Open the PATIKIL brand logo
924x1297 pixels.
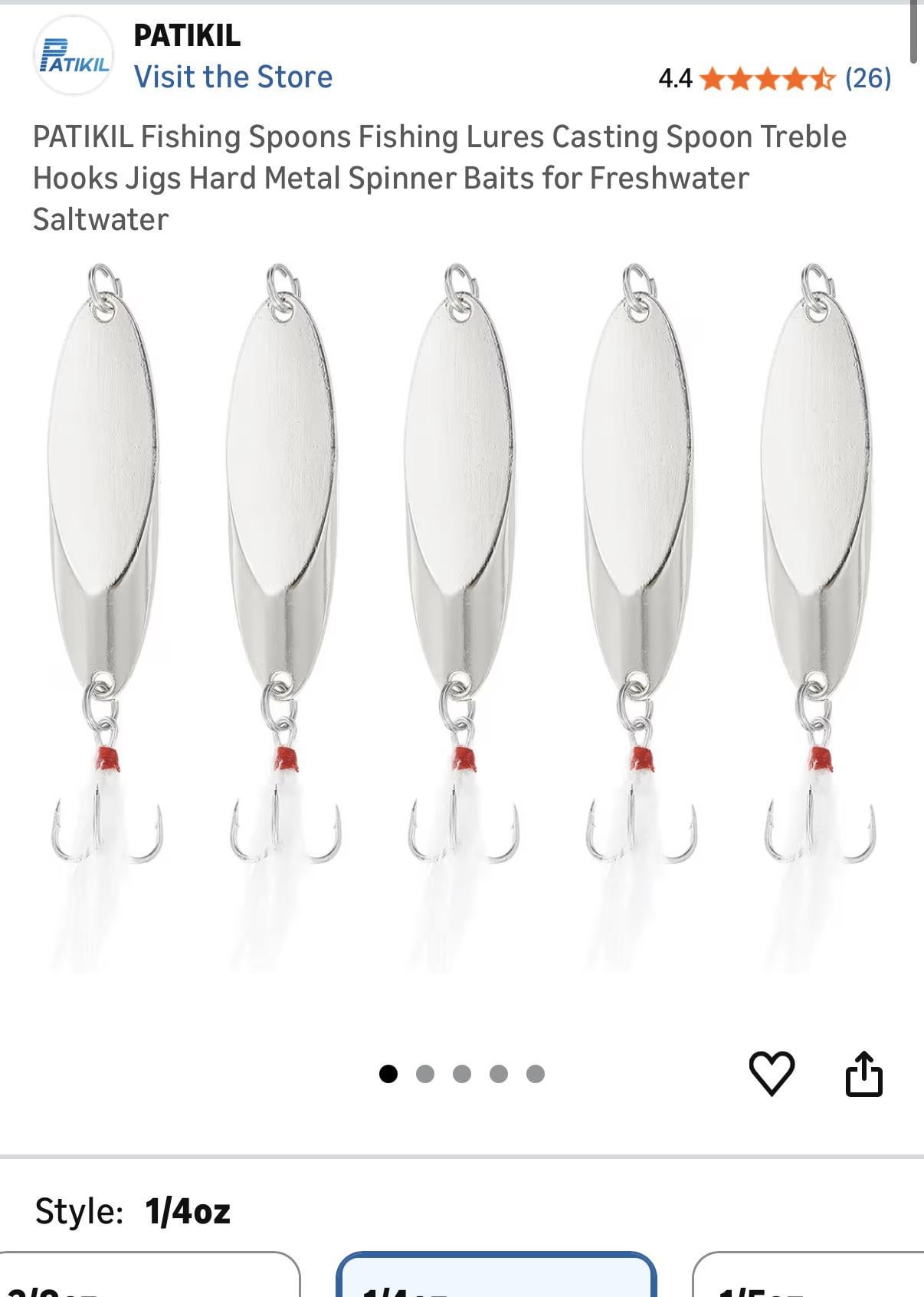[74, 56]
